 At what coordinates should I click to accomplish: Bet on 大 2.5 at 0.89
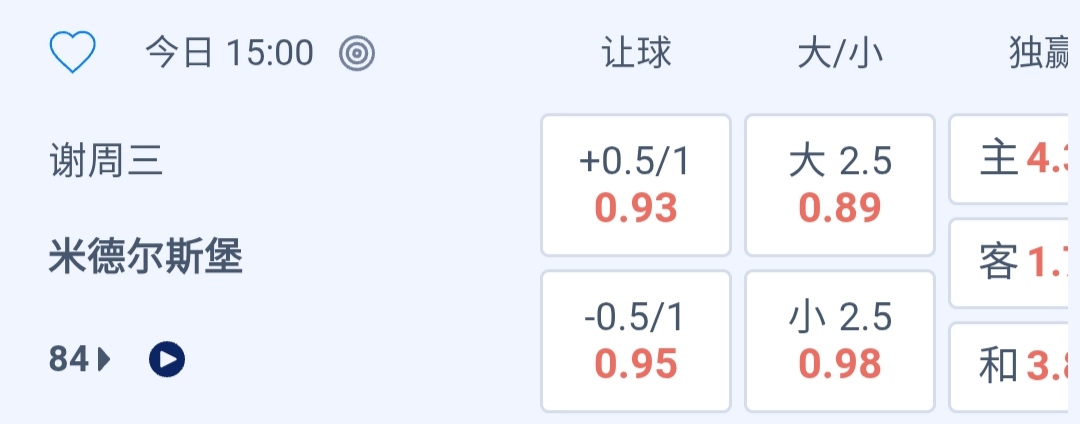tap(840, 186)
